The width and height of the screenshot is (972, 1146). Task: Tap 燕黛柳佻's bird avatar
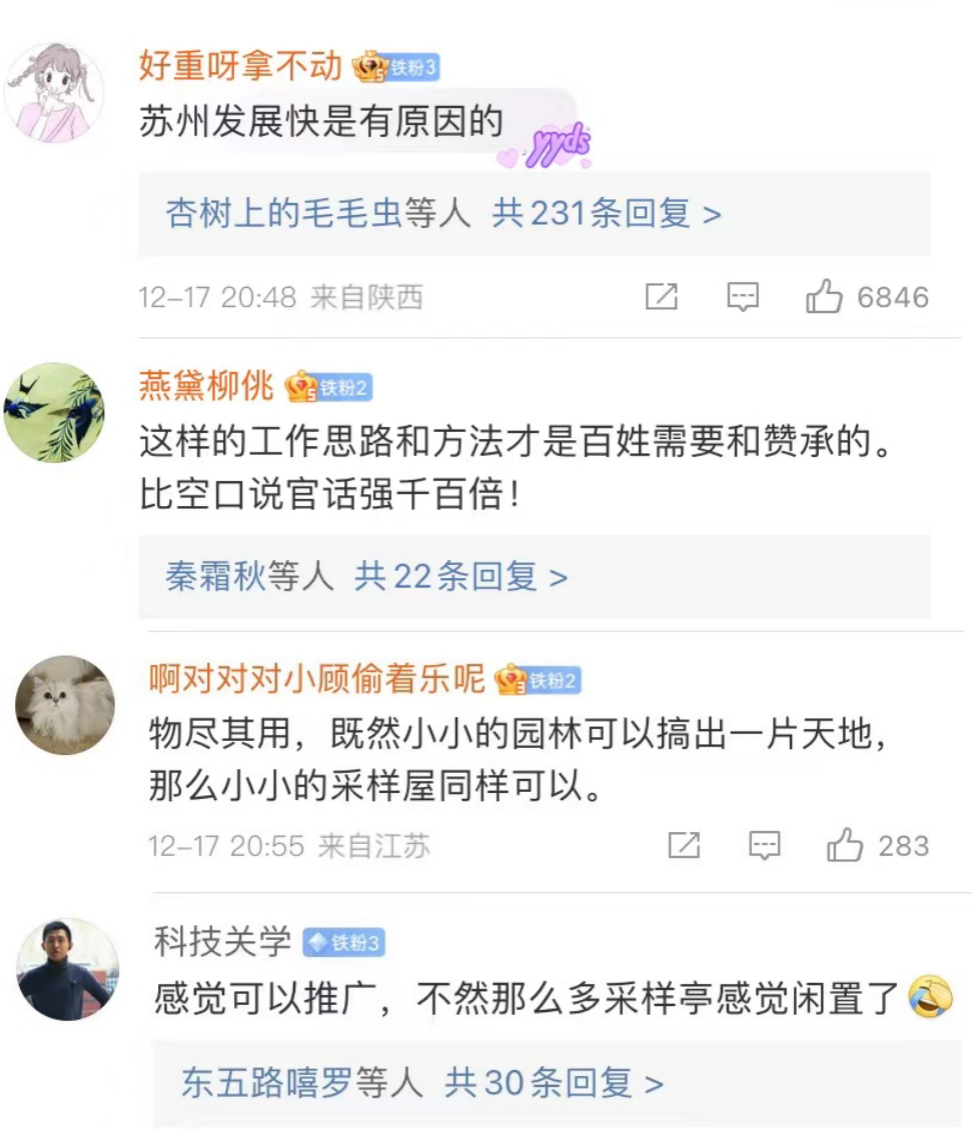[54, 412]
